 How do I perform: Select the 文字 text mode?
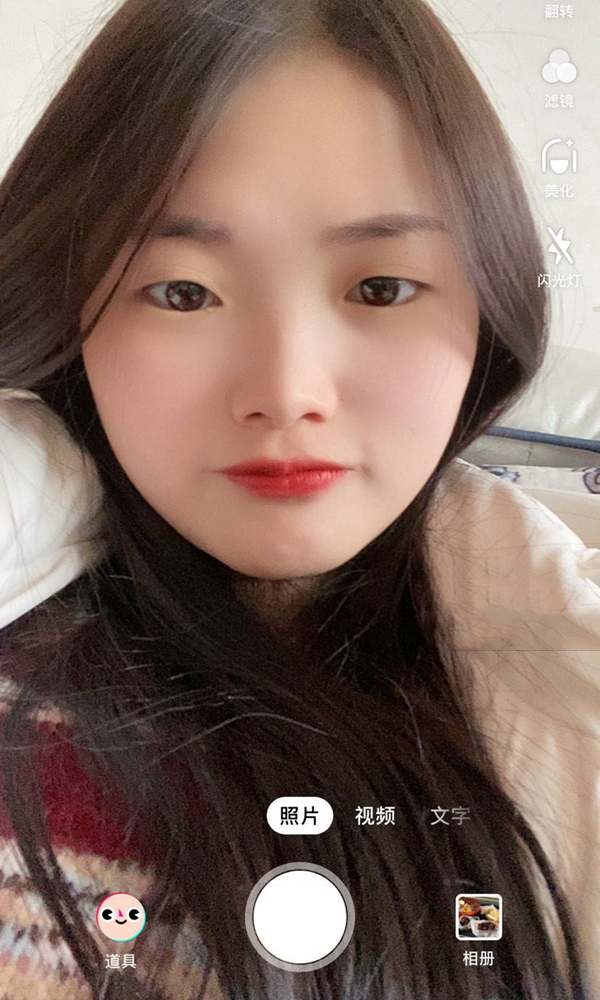coord(450,815)
